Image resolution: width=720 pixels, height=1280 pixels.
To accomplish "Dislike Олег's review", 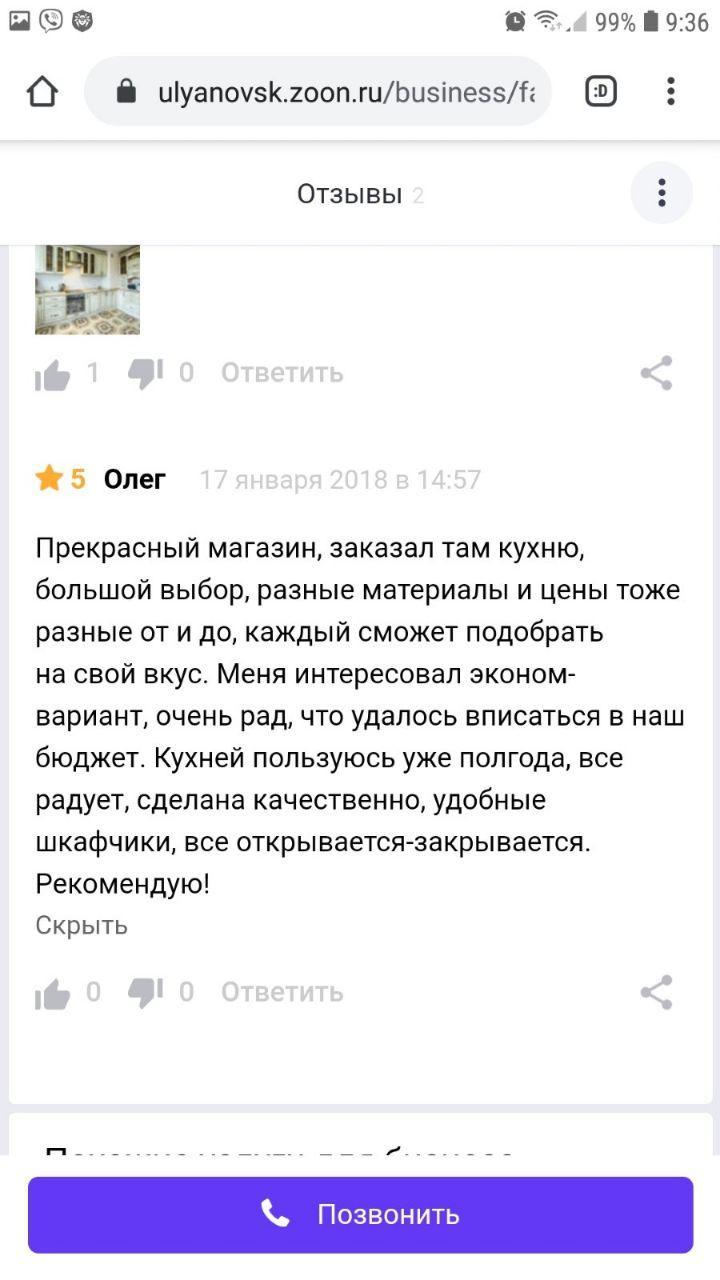I will click(146, 993).
